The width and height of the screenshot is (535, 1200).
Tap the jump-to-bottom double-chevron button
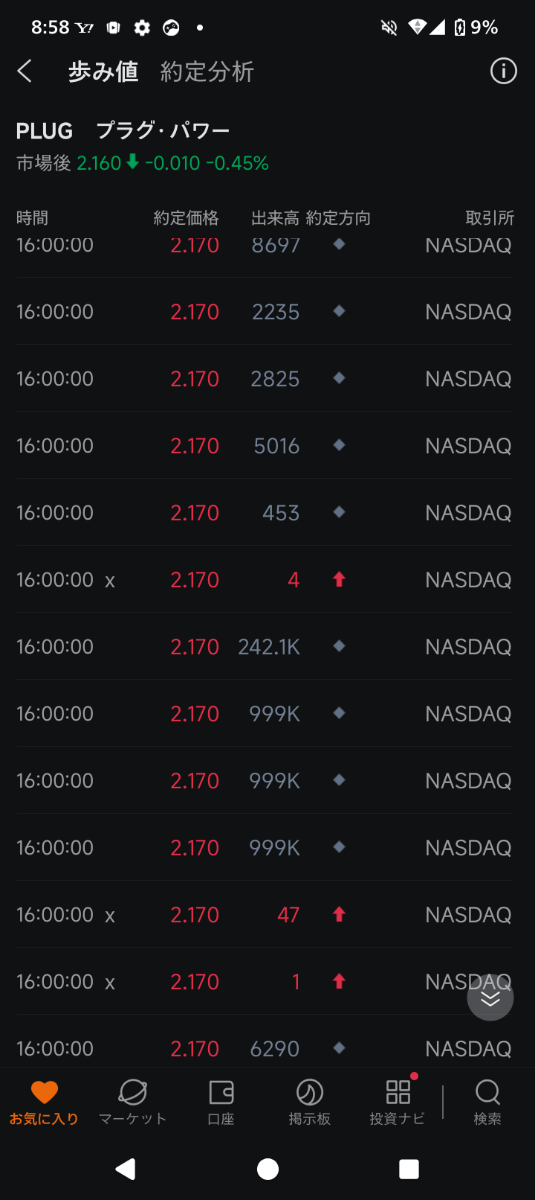[x=490, y=997]
